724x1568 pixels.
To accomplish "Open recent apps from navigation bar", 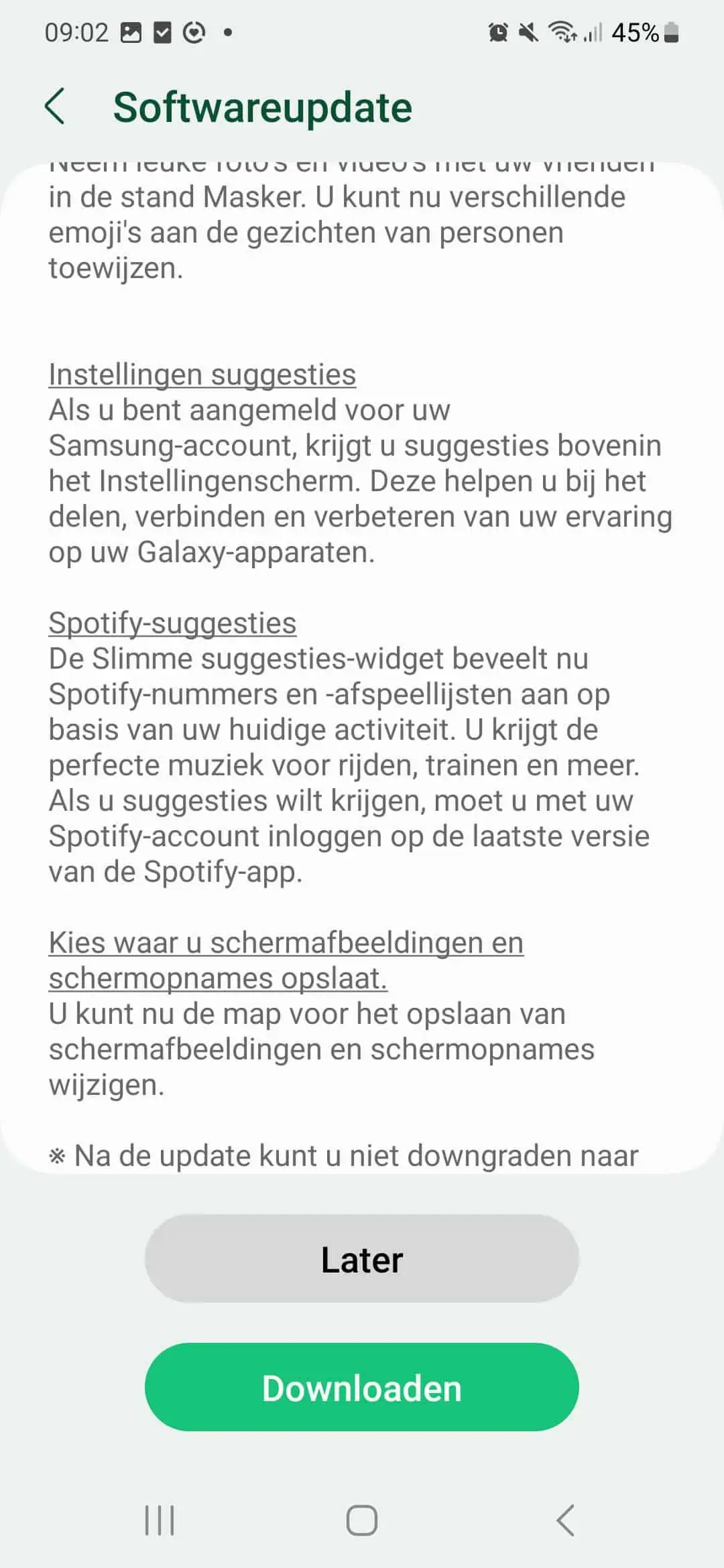I will coord(160,1520).
